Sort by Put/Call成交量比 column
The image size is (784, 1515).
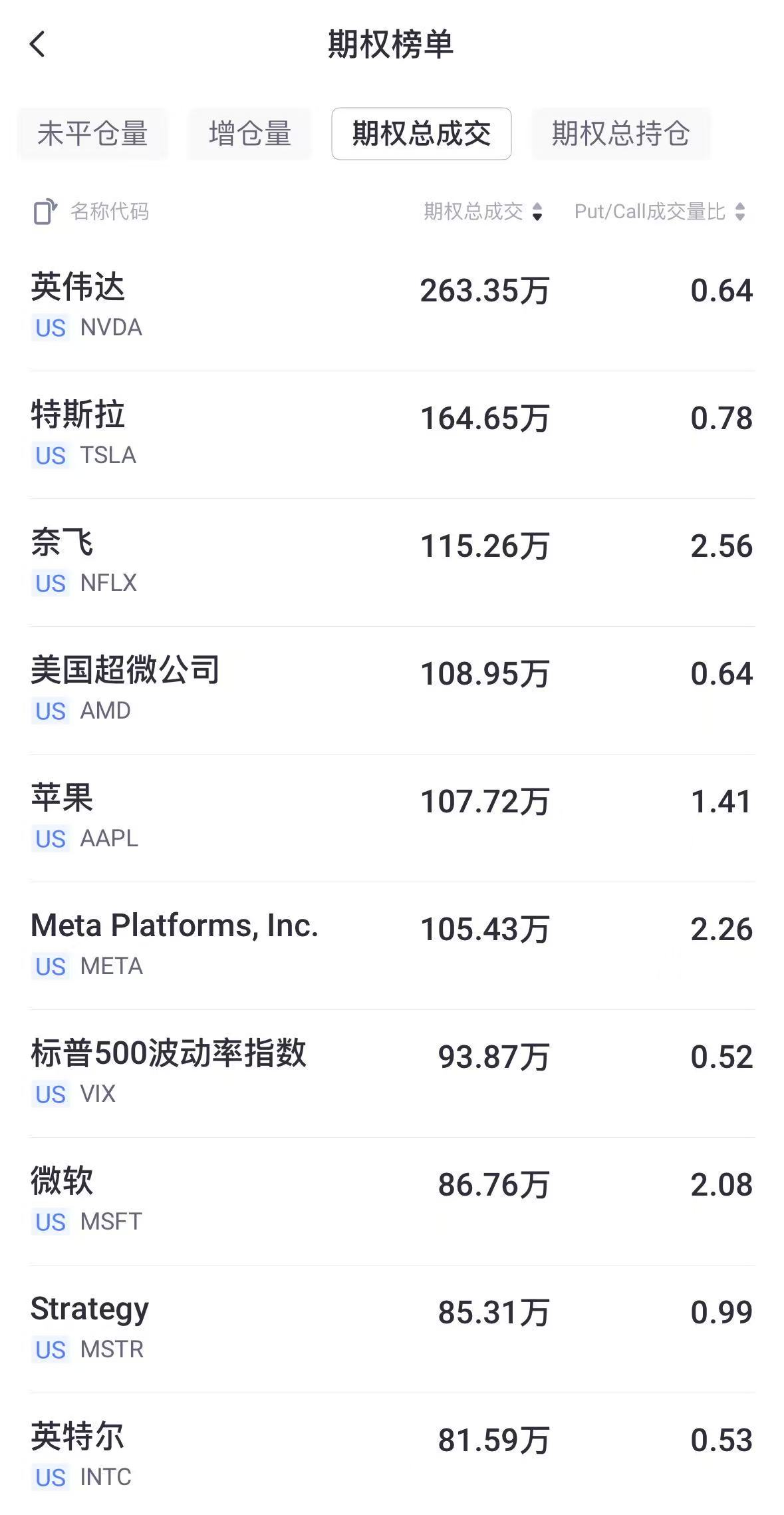(x=659, y=212)
